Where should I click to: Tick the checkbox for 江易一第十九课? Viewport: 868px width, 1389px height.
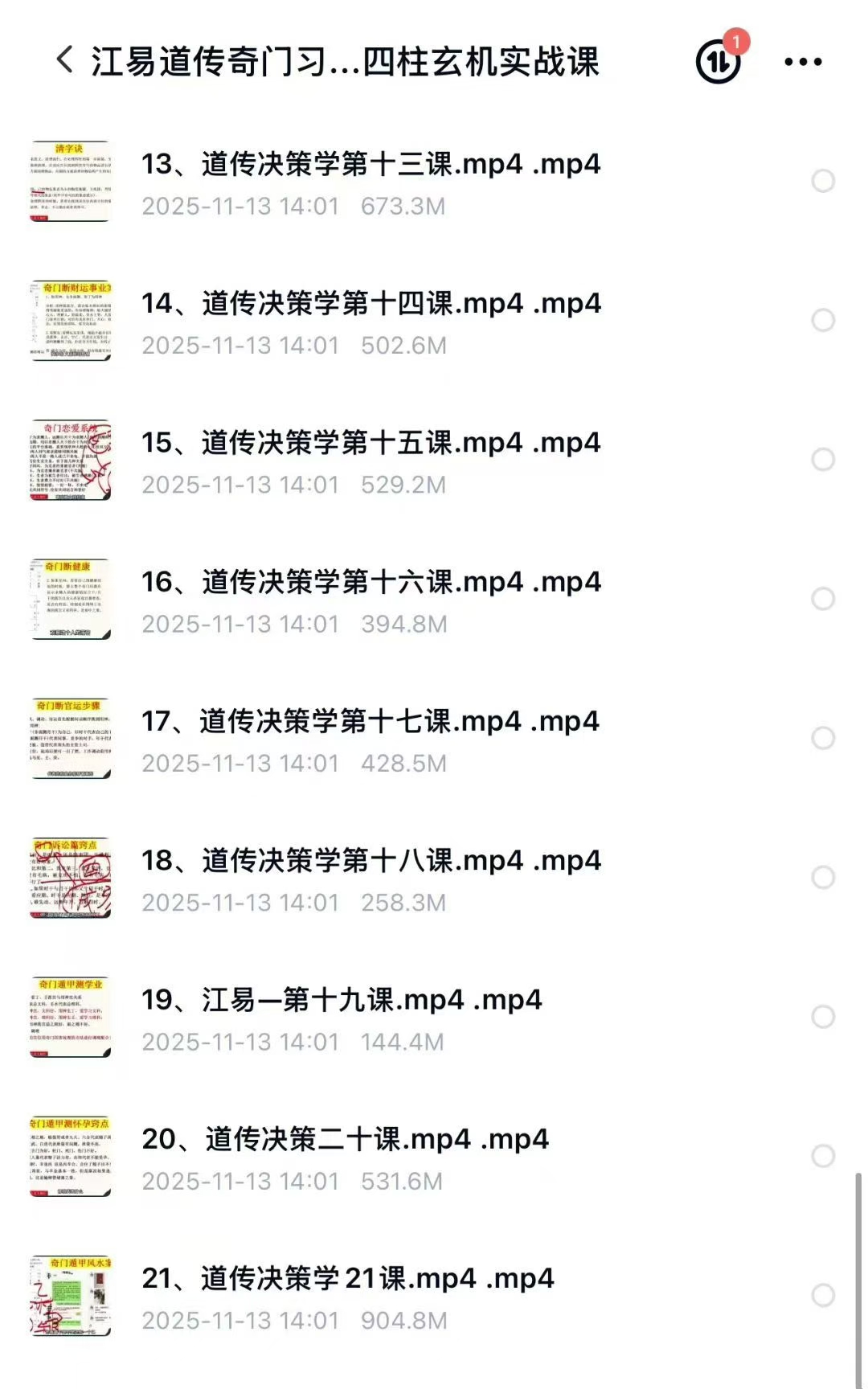[822, 1017]
